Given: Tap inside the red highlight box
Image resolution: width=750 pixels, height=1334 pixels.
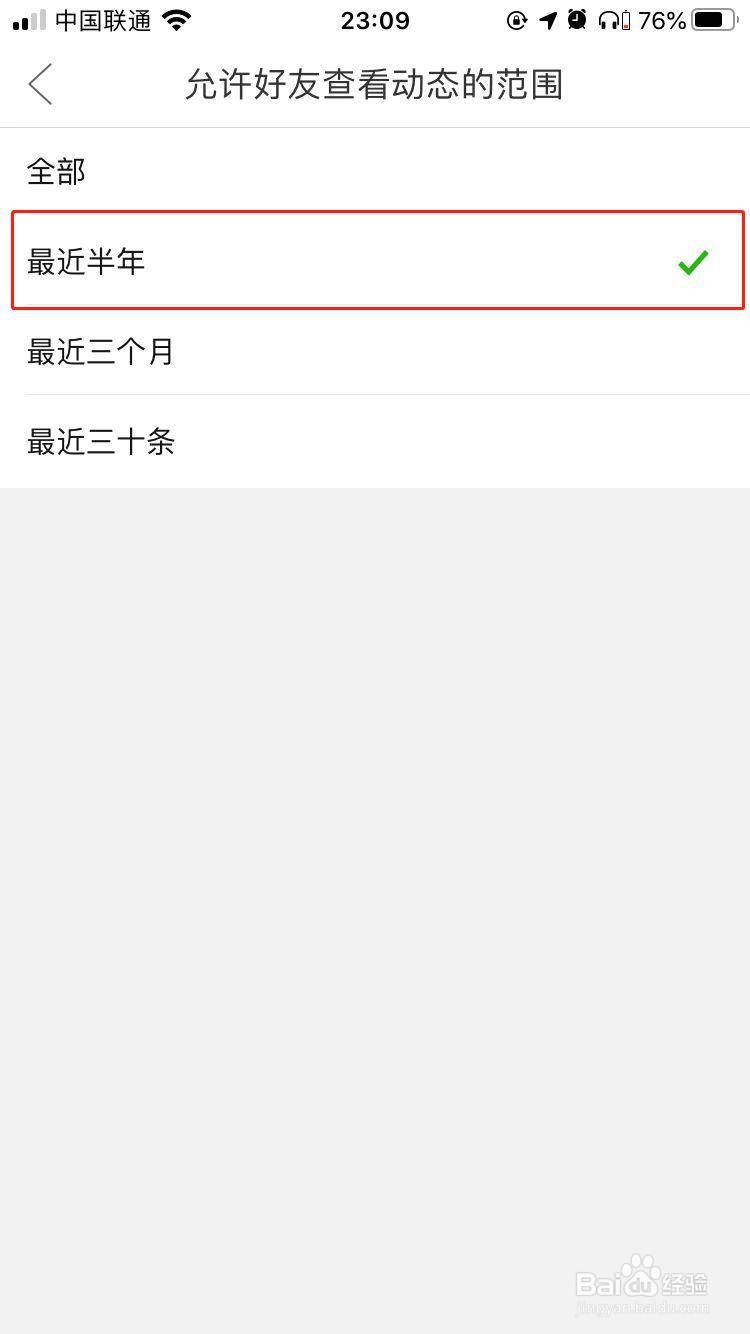Looking at the screenshot, I should click(375, 261).
